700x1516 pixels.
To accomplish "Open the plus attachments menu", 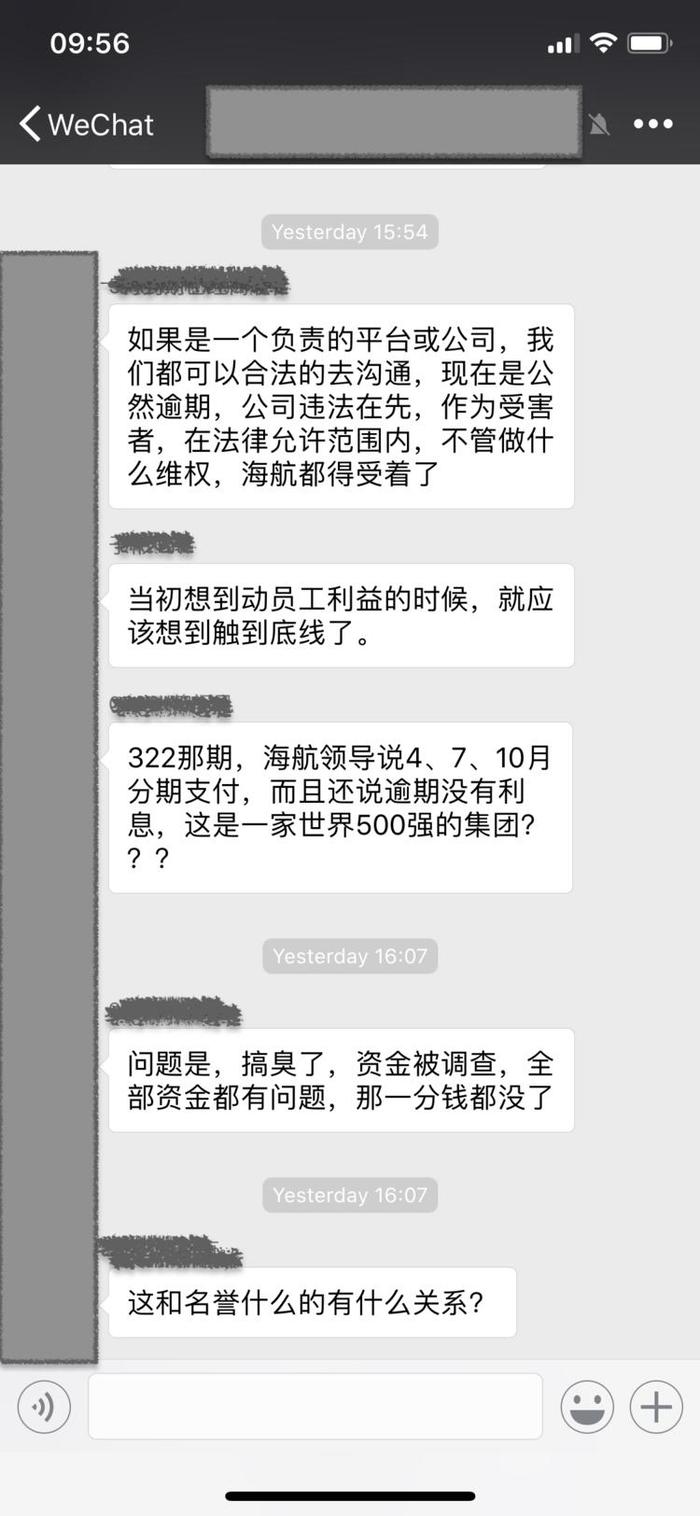I will tap(656, 1407).
